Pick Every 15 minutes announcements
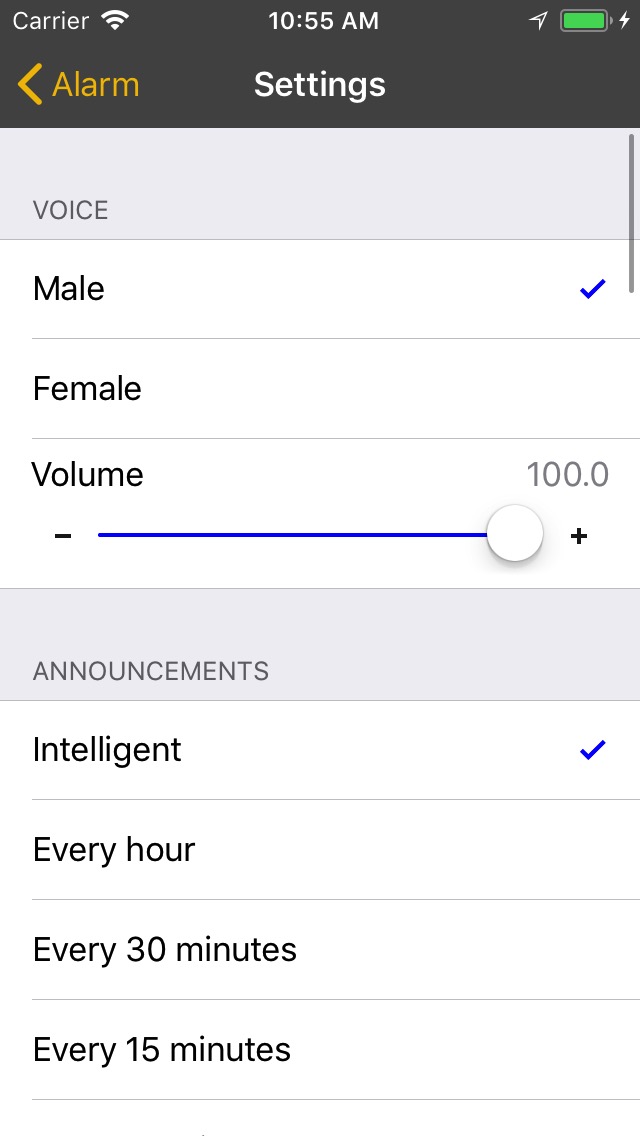The image size is (640, 1136). point(320,1050)
